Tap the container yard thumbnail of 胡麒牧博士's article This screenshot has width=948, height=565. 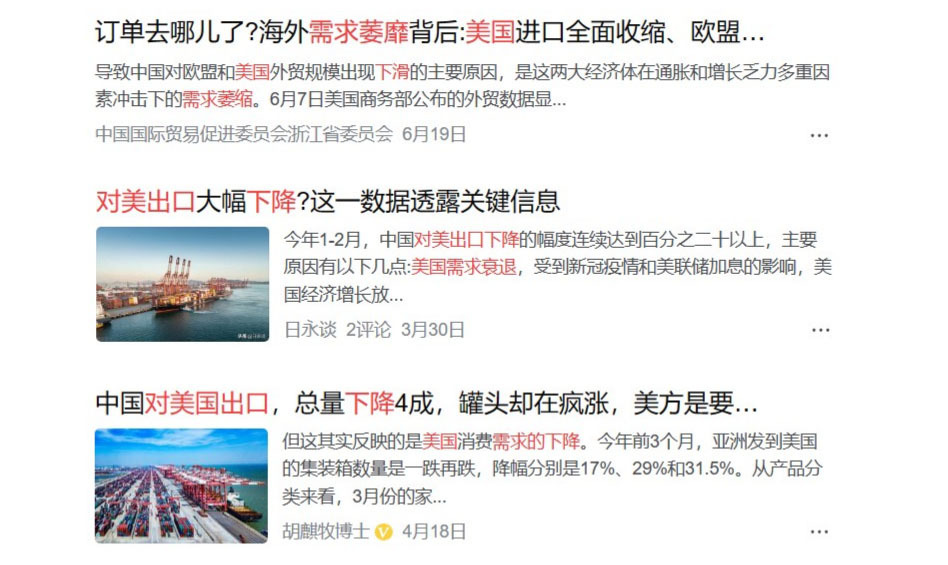point(181,486)
